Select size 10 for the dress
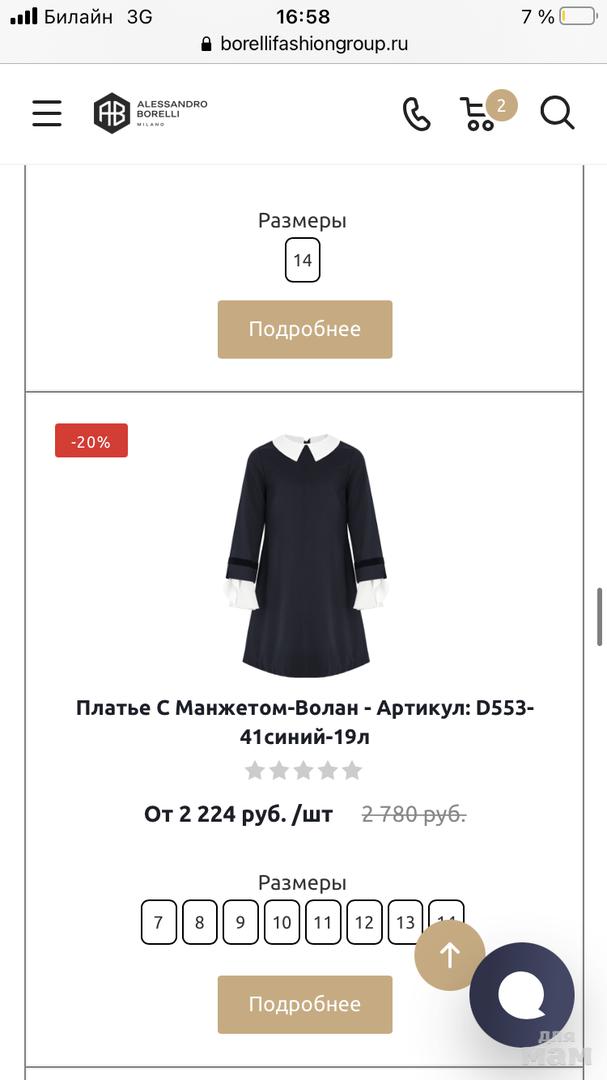This screenshot has height=1080, width=607. (x=282, y=922)
